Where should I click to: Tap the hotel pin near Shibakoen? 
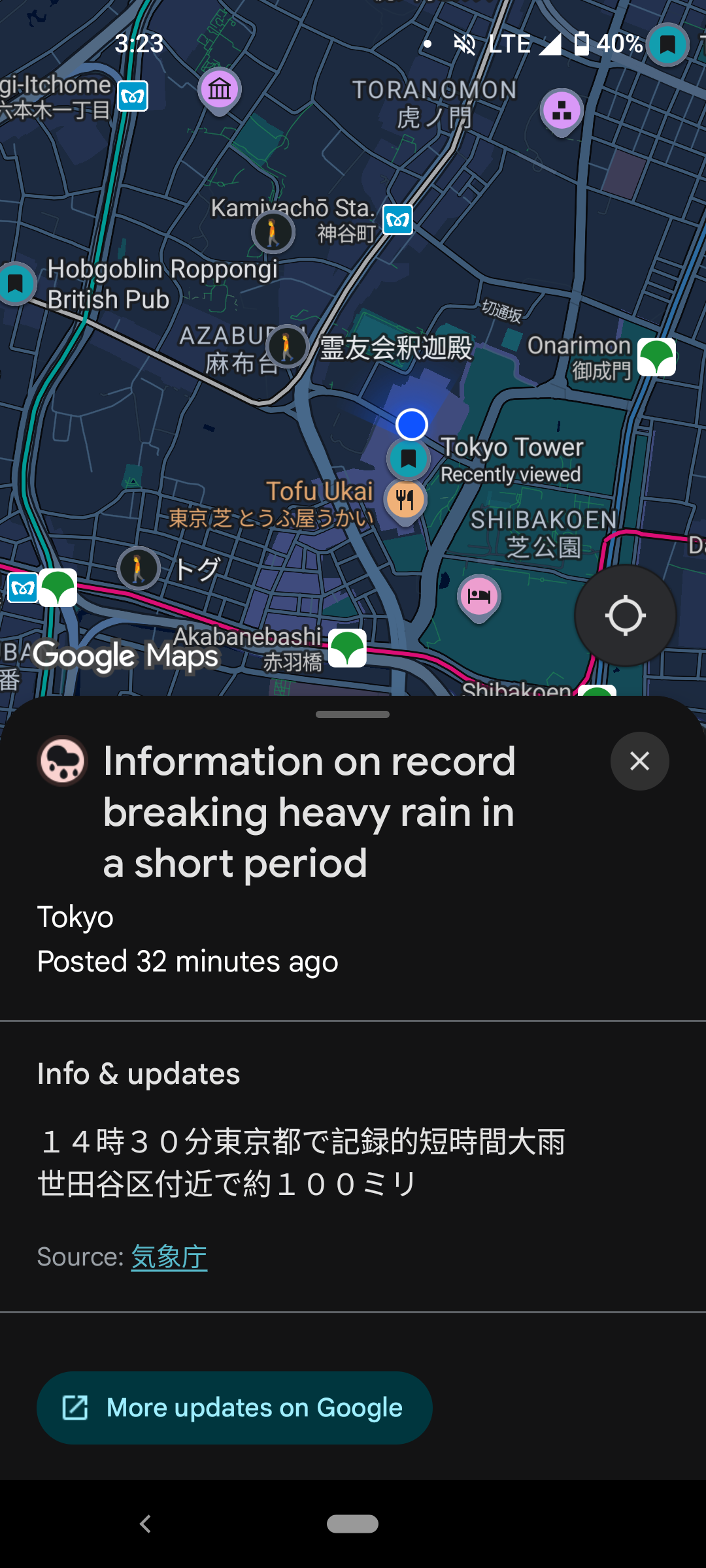tap(479, 596)
